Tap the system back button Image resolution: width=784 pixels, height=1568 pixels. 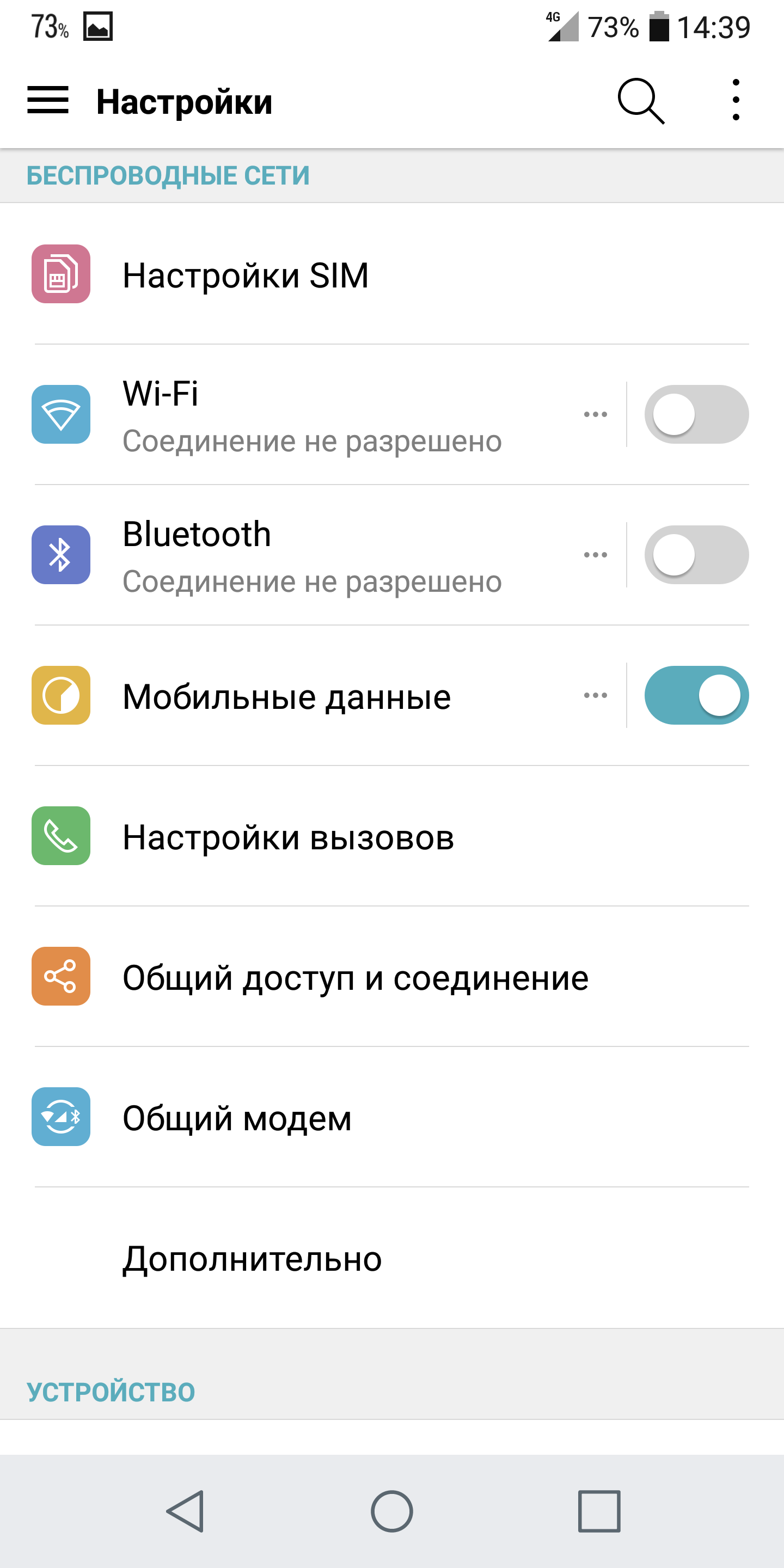point(185,1511)
